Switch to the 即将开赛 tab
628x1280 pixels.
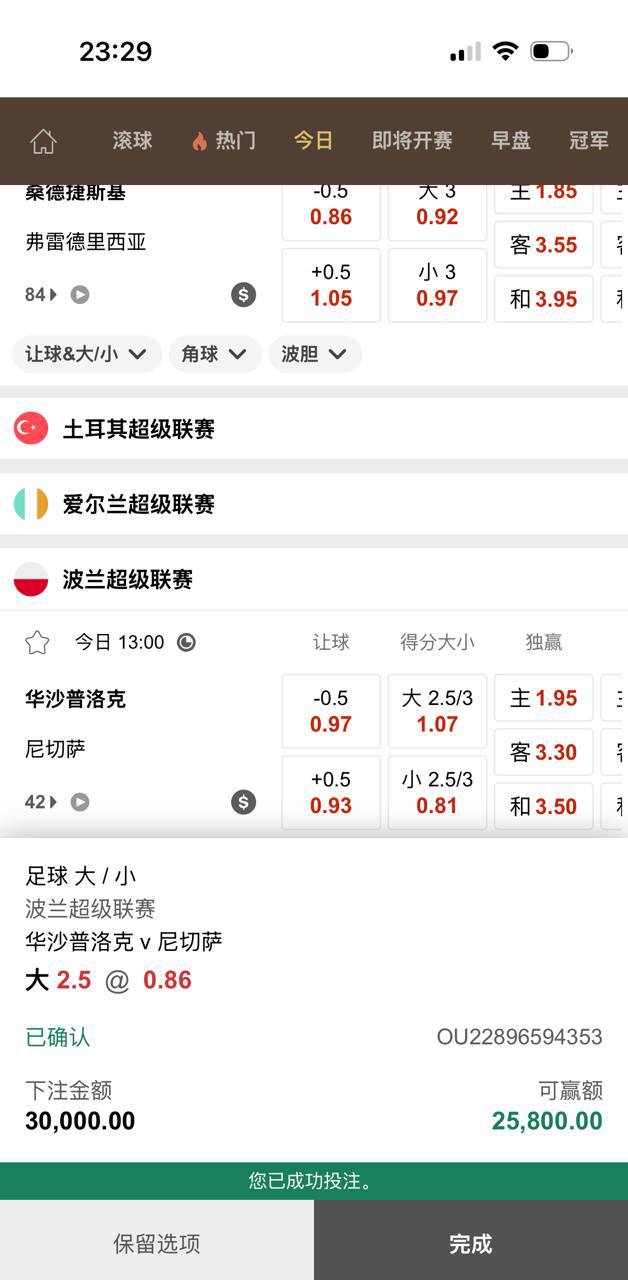(412, 141)
